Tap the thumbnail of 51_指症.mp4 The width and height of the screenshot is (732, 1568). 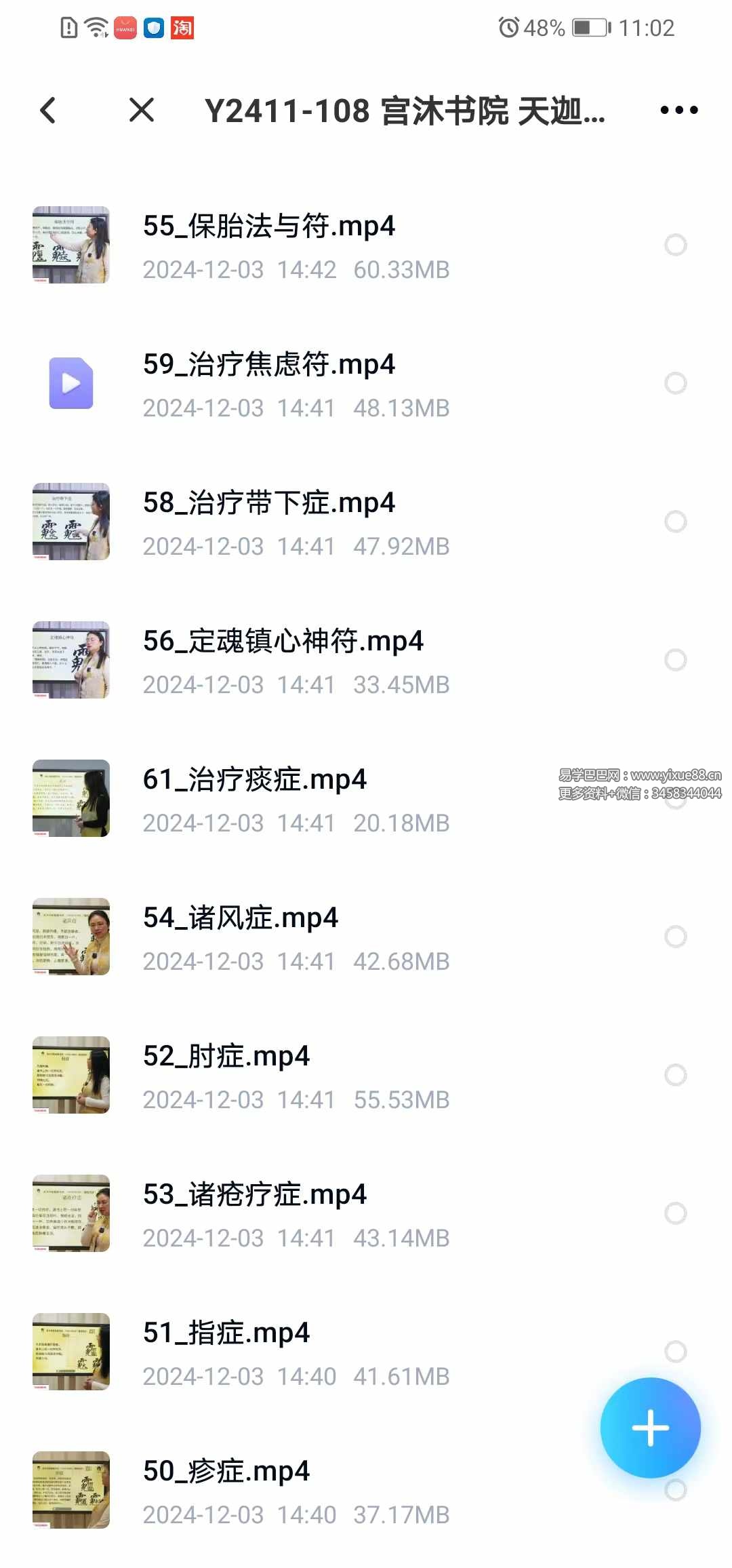[71, 1352]
